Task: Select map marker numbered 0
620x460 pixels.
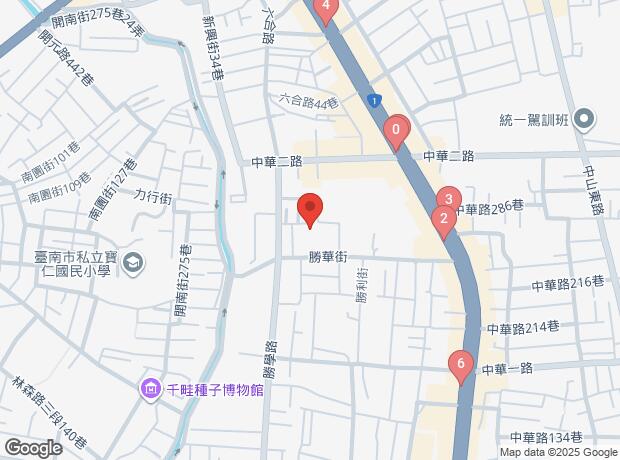Action: click(396, 130)
